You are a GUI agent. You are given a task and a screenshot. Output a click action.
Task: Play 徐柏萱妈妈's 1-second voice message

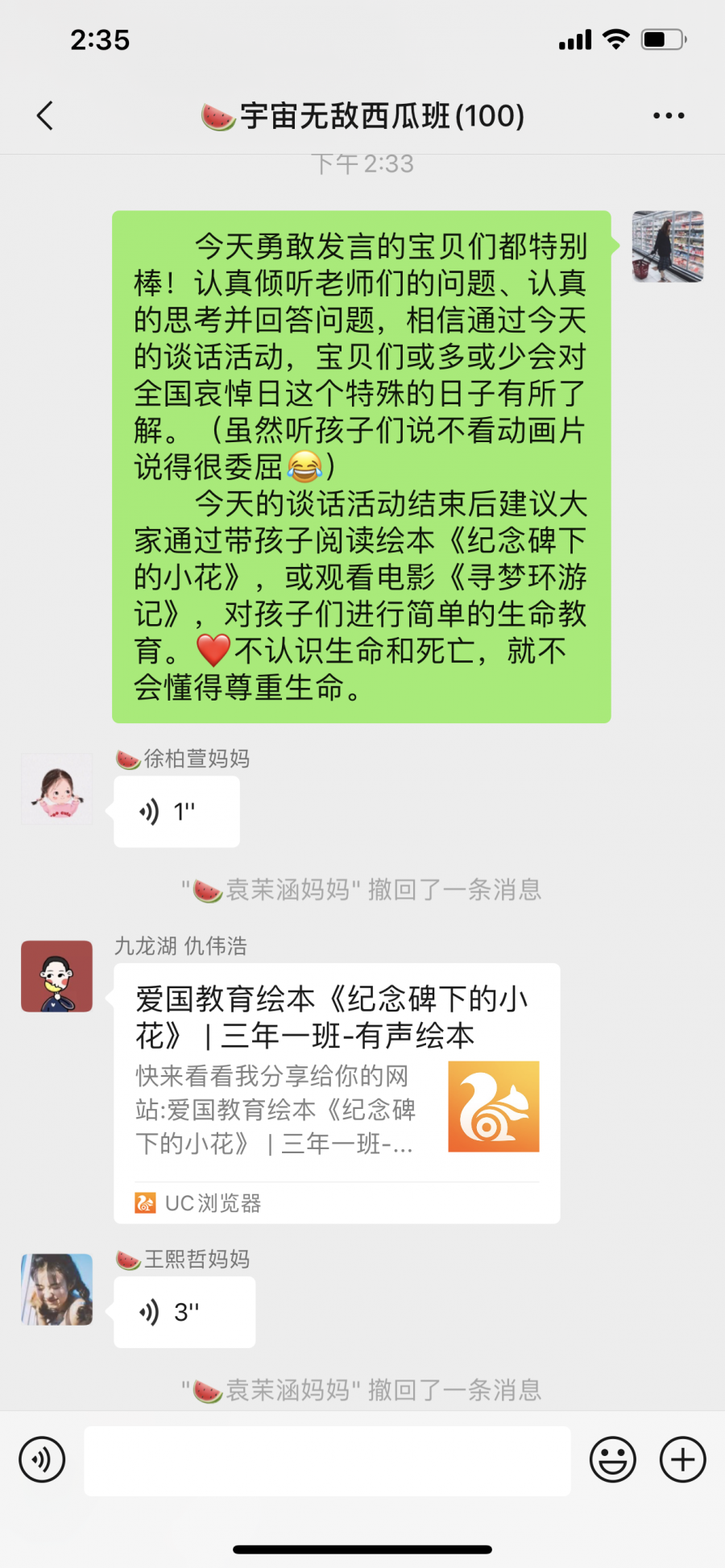[176, 812]
